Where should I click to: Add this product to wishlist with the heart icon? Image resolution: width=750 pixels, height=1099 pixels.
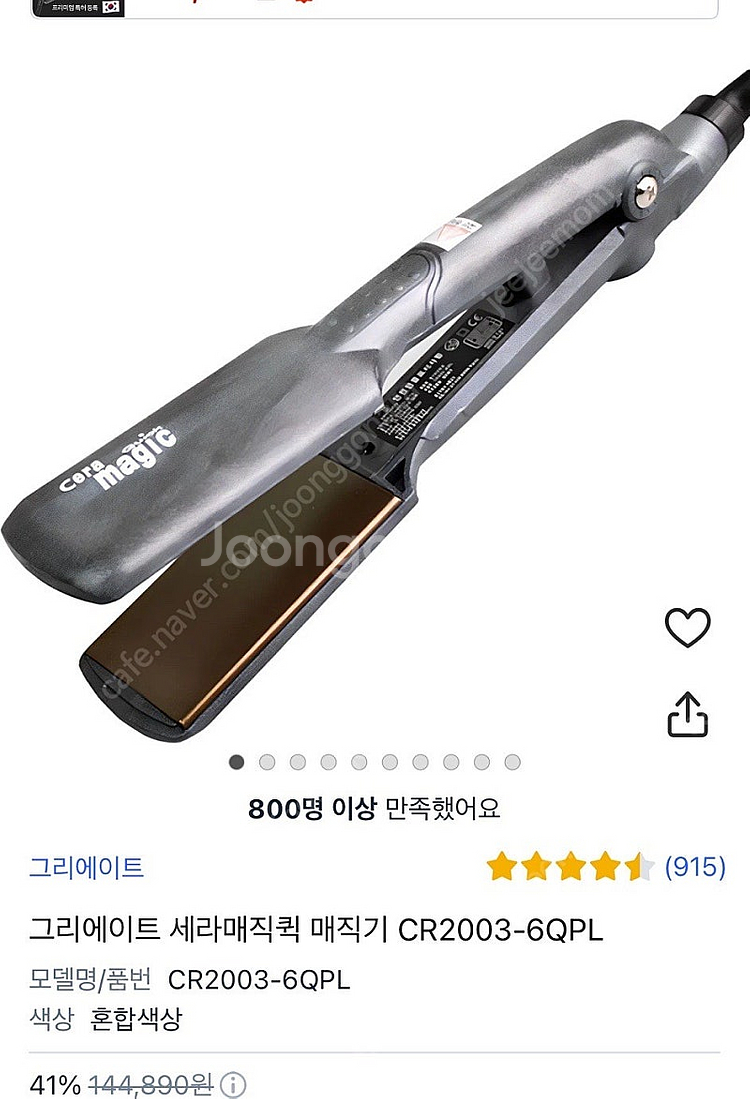point(688,627)
